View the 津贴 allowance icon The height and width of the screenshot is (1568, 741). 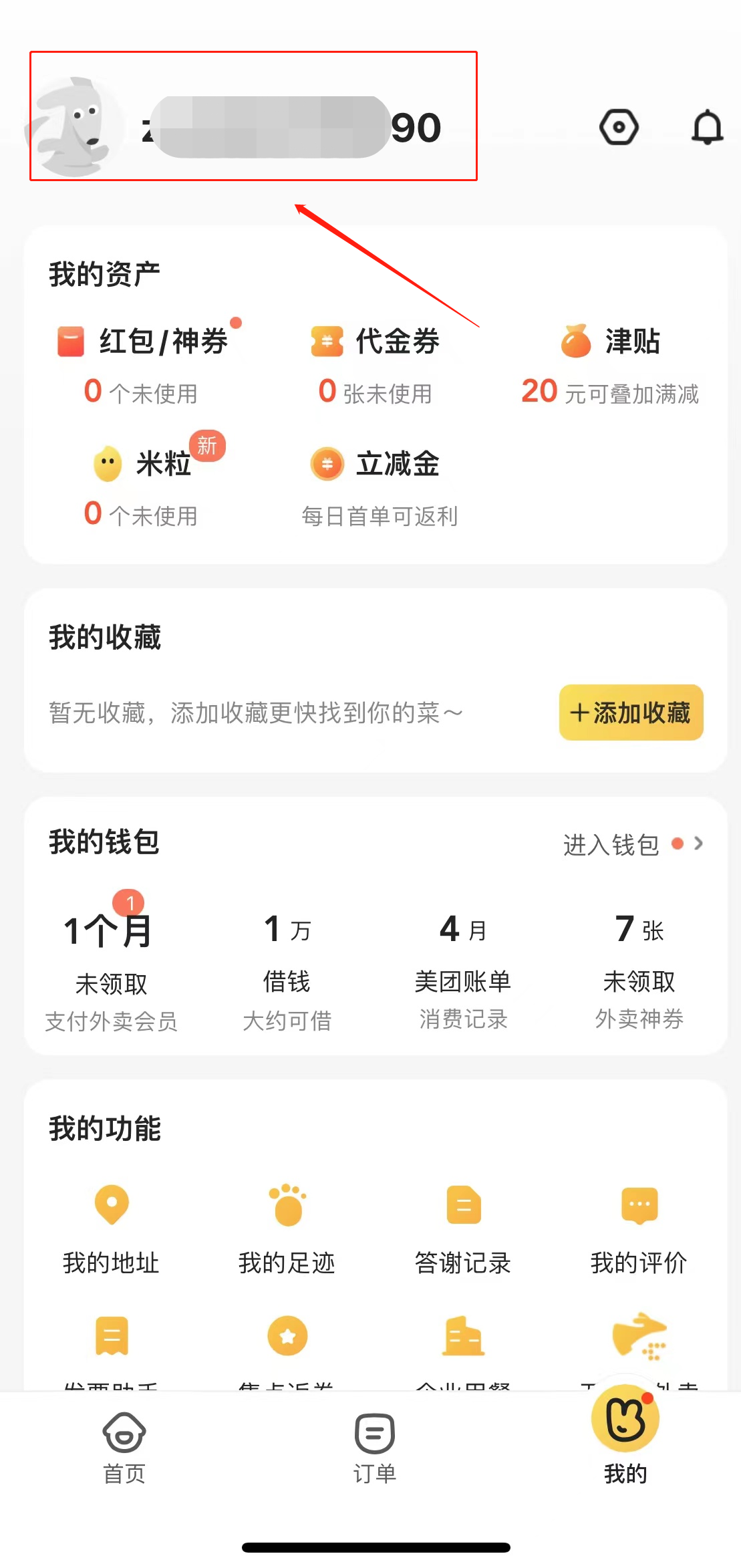tap(579, 342)
